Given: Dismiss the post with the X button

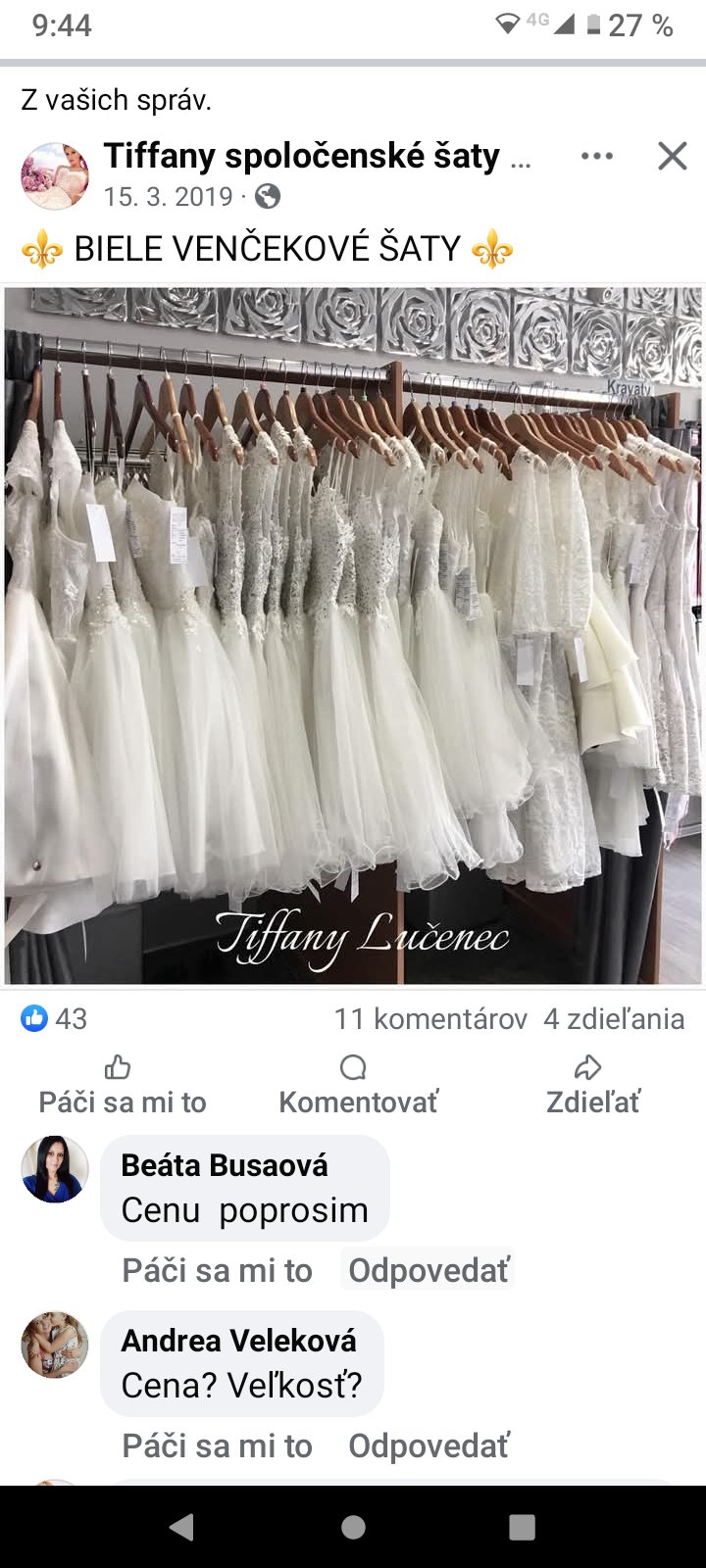Looking at the screenshot, I should point(673,156).
